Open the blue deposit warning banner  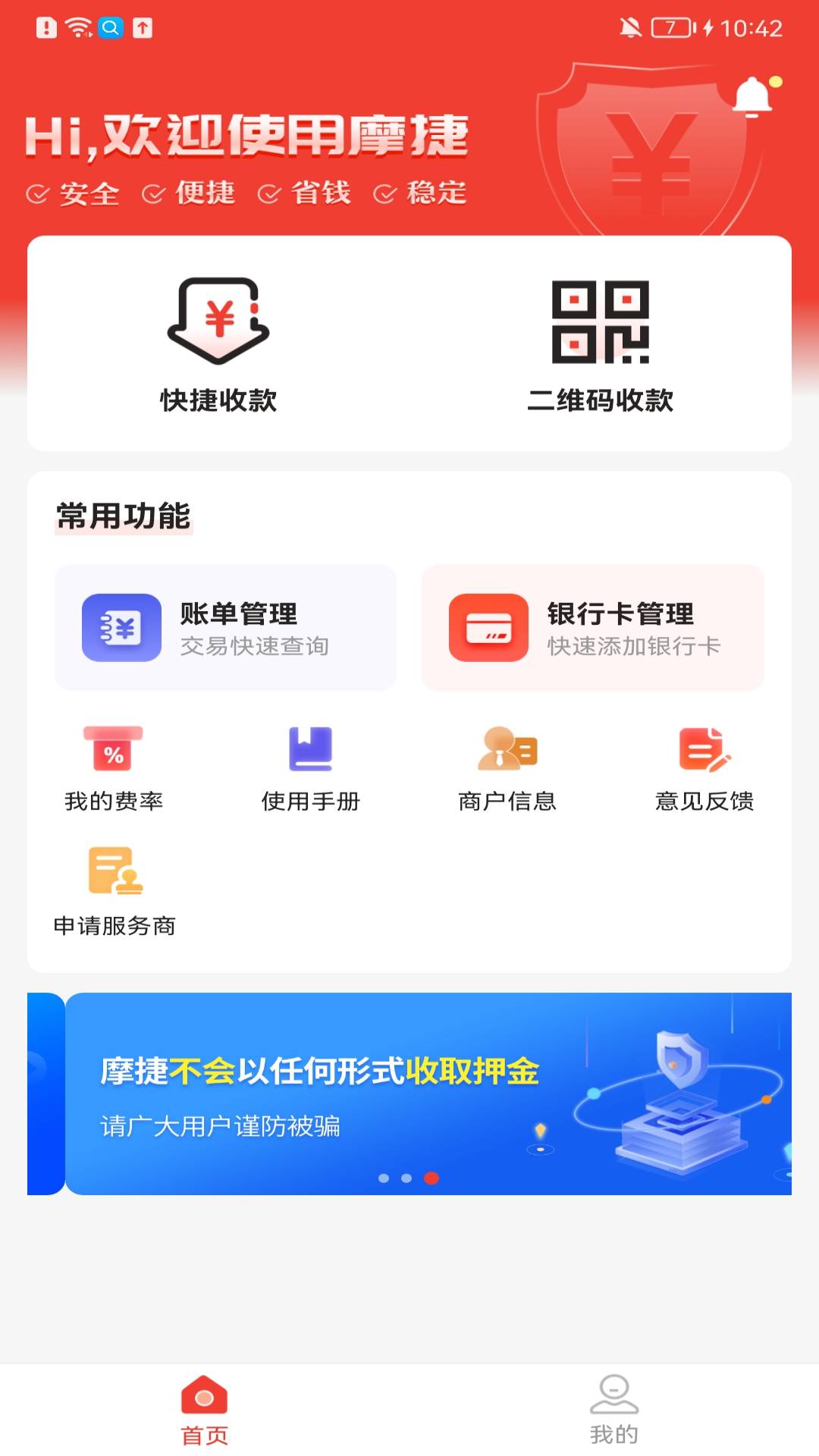[x=428, y=1094]
